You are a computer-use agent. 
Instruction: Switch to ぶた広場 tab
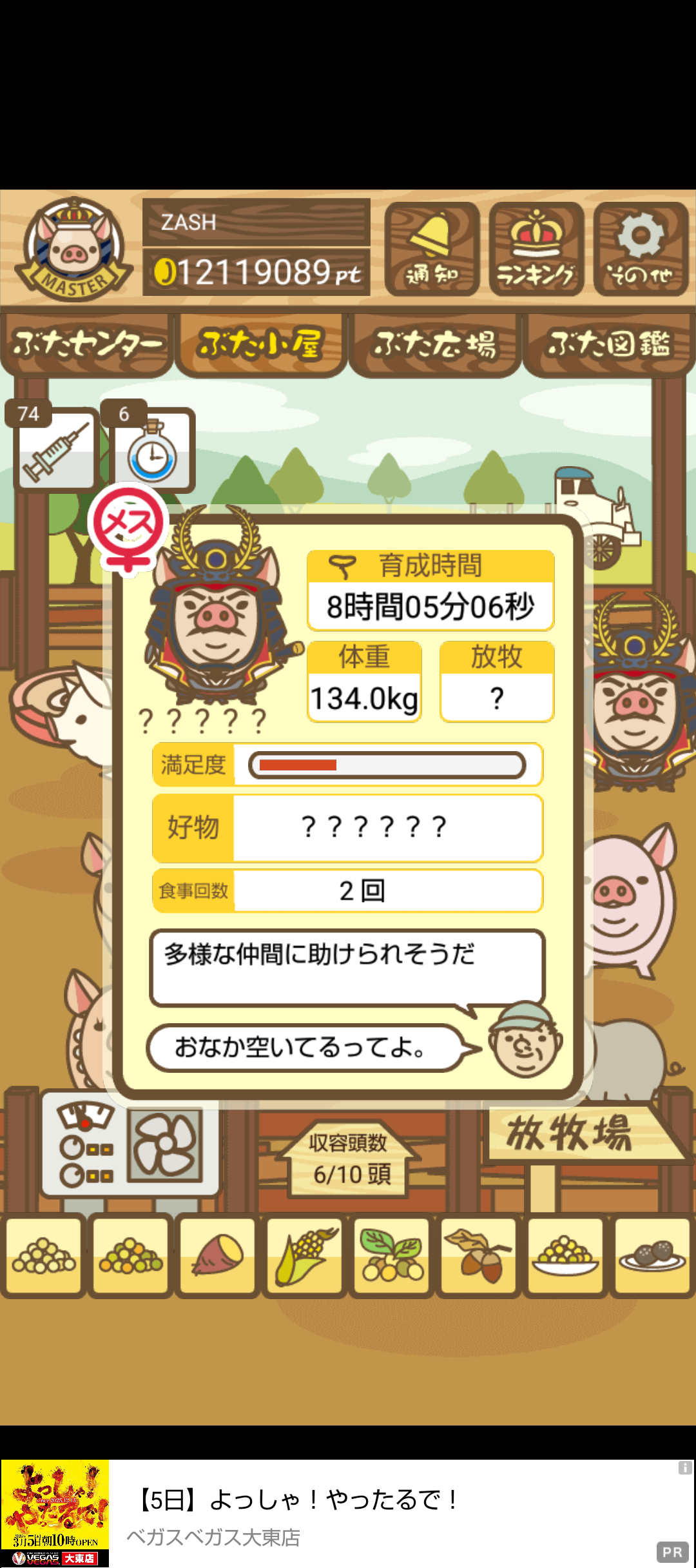[435, 344]
